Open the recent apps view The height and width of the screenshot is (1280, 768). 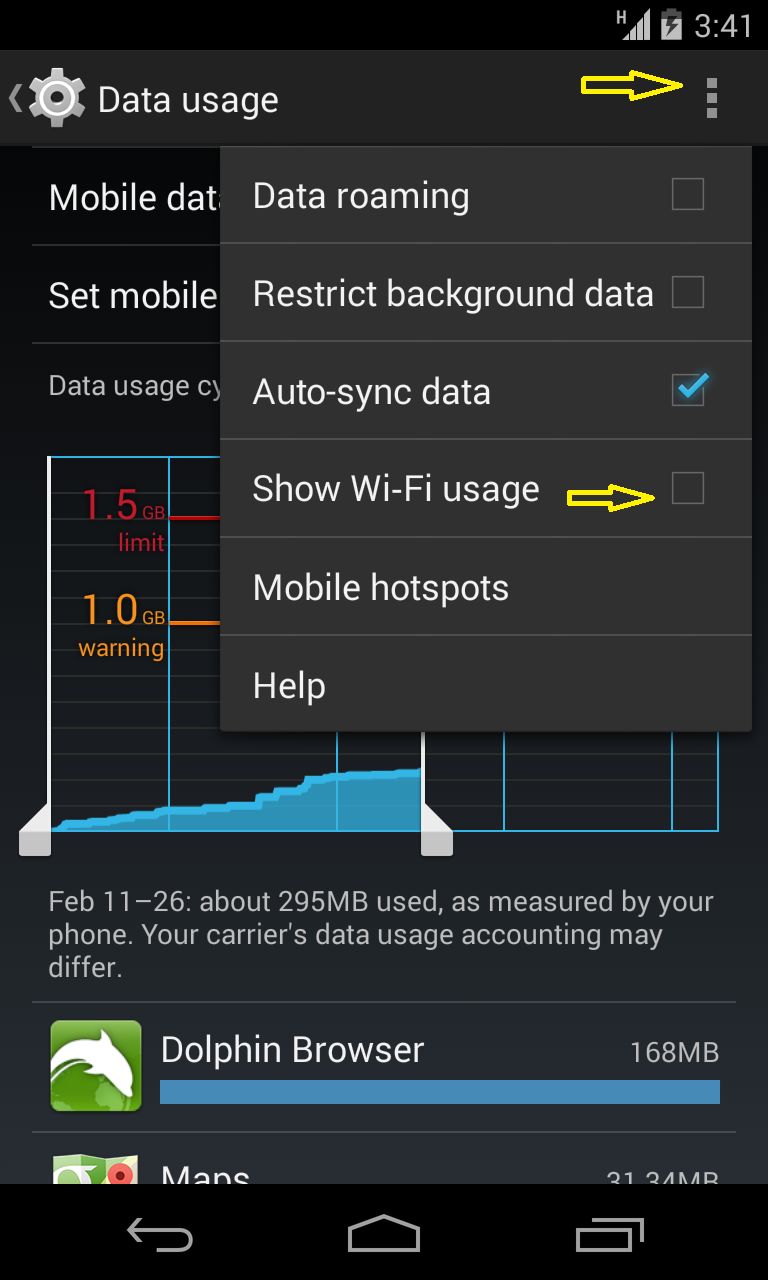coord(609,1235)
